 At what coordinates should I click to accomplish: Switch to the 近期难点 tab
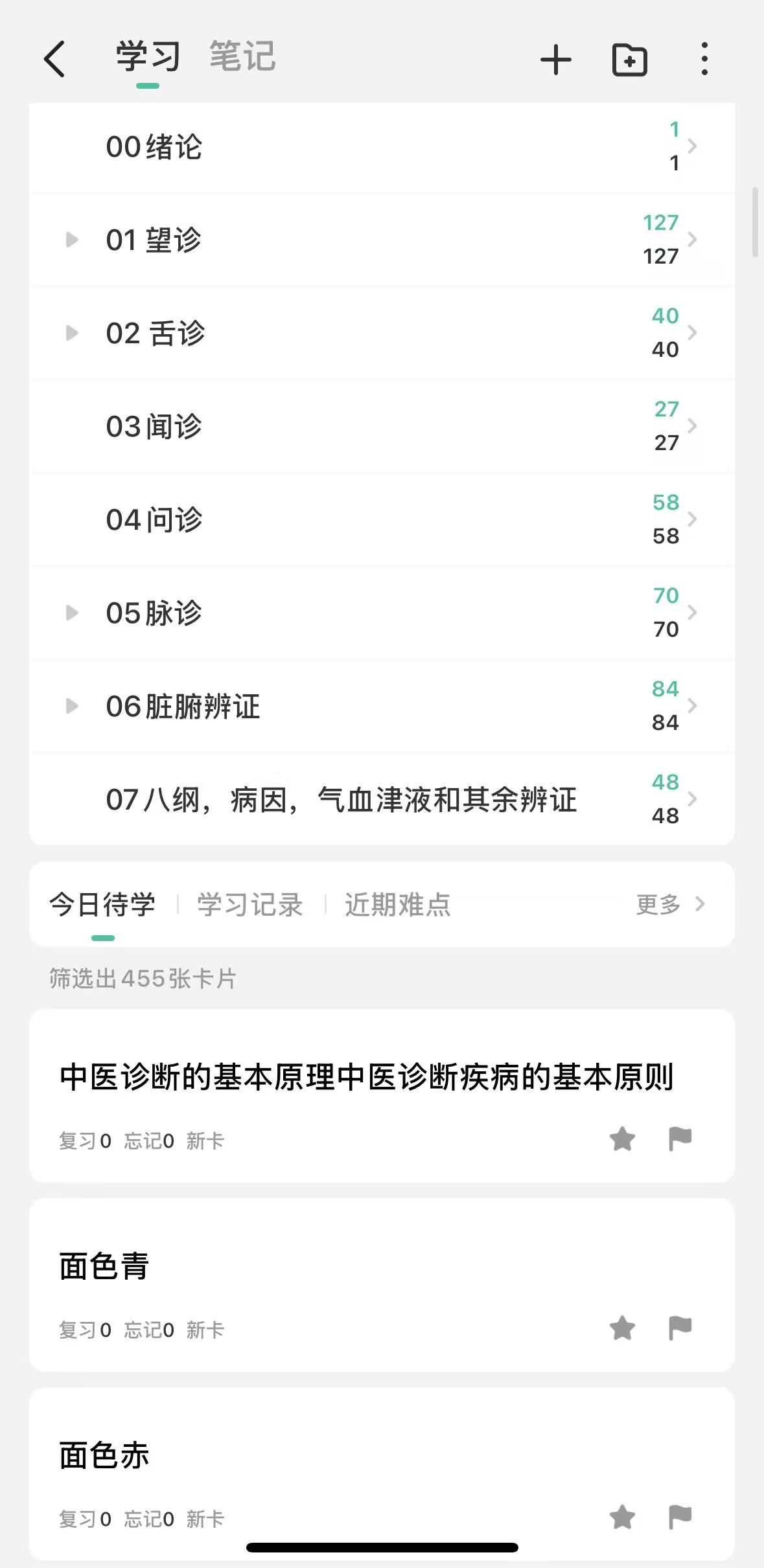pyautogui.click(x=397, y=905)
